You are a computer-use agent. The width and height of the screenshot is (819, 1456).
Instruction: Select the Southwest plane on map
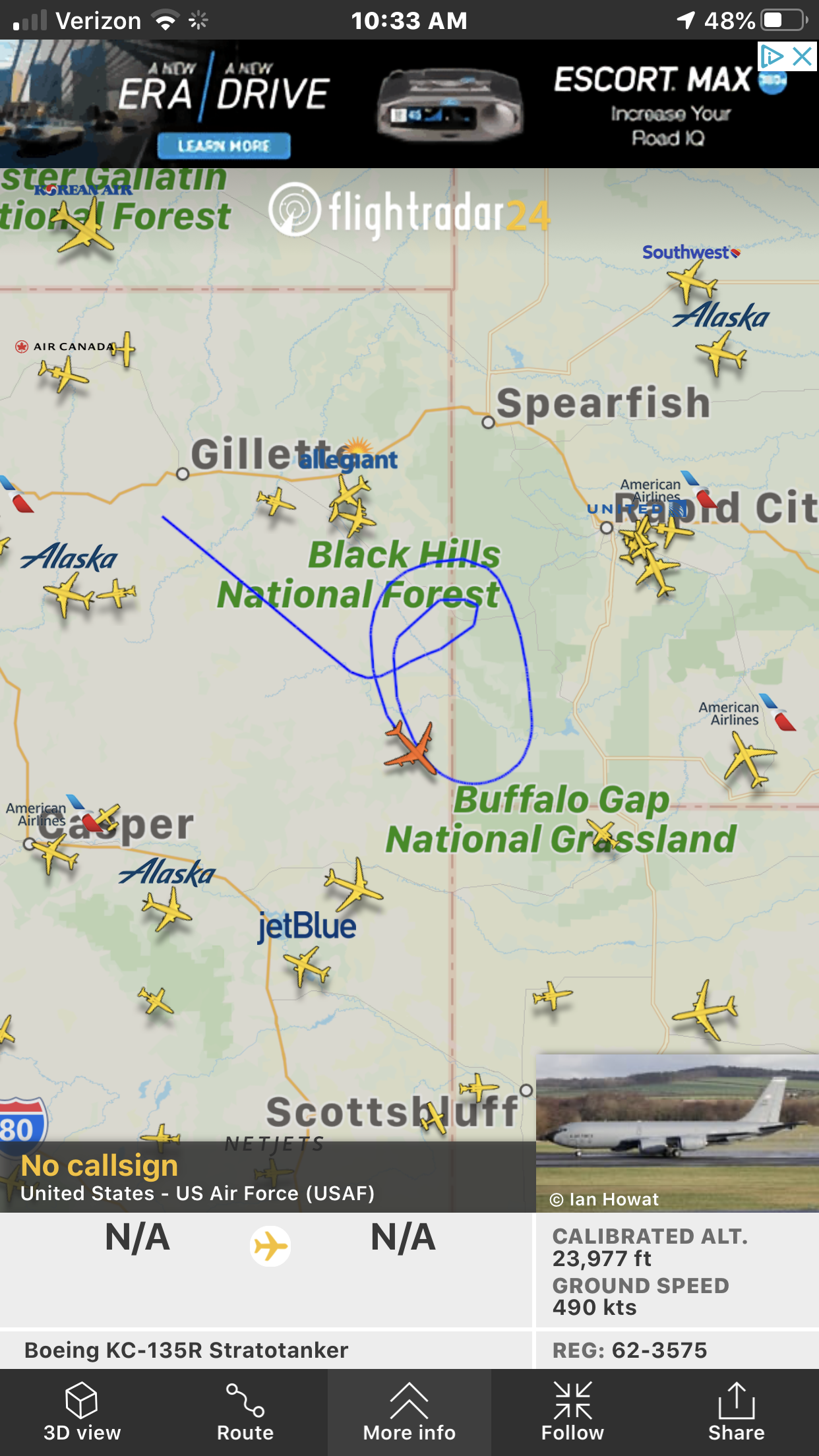tap(692, 282)
